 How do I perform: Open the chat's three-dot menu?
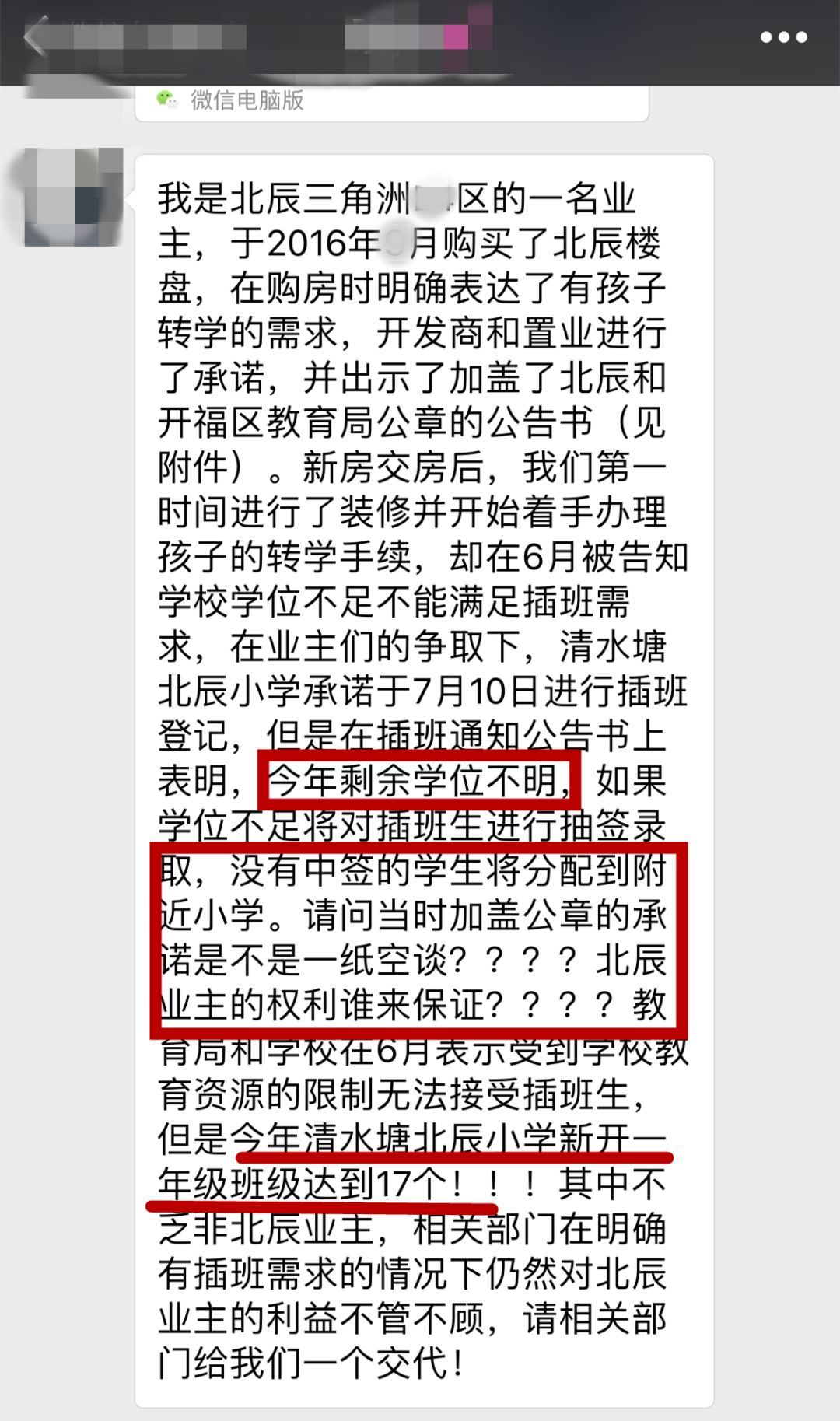pos(783,37)
